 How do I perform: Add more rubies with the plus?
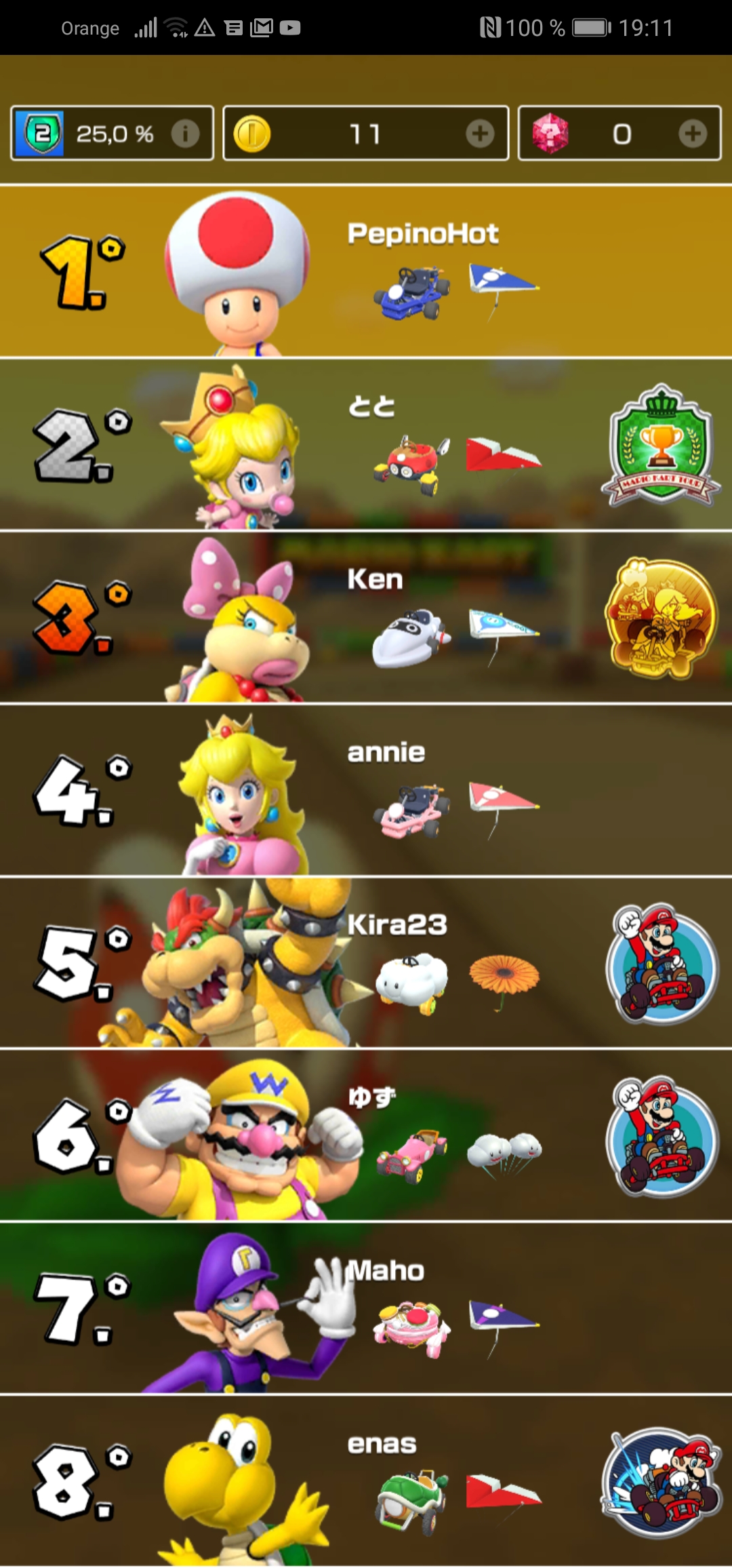(693, 134)
